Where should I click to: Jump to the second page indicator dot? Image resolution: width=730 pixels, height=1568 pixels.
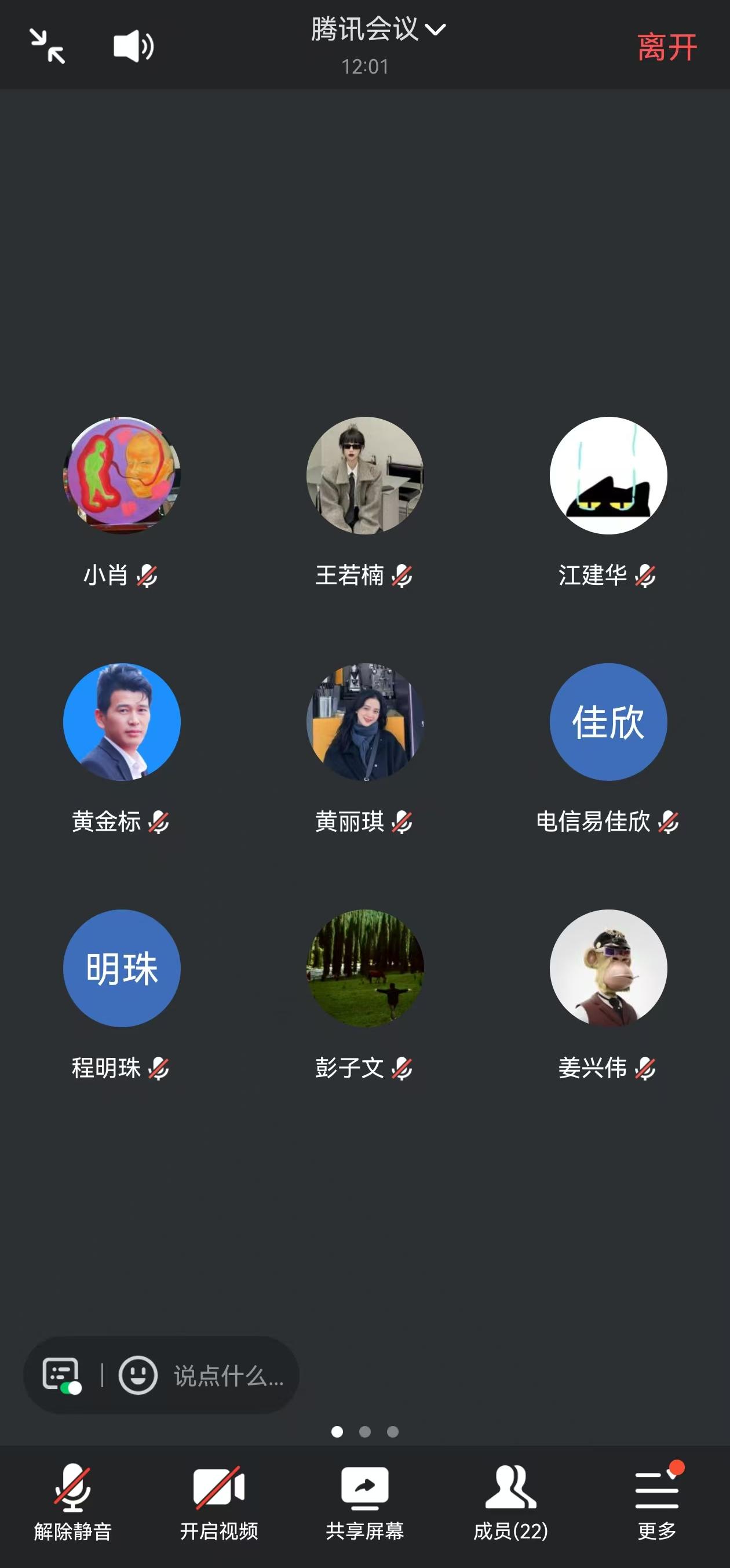(365, 1432)
